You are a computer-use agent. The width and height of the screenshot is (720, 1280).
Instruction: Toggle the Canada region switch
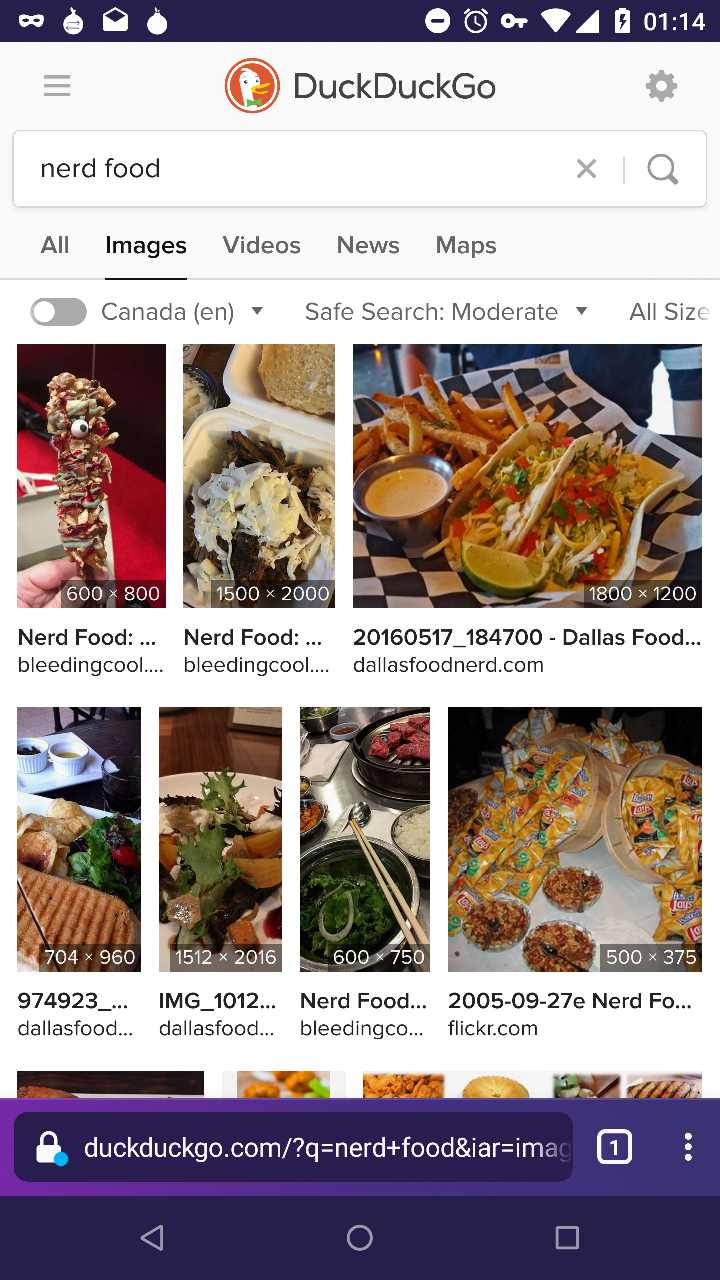pyautogui.click(x=58, y=312)
